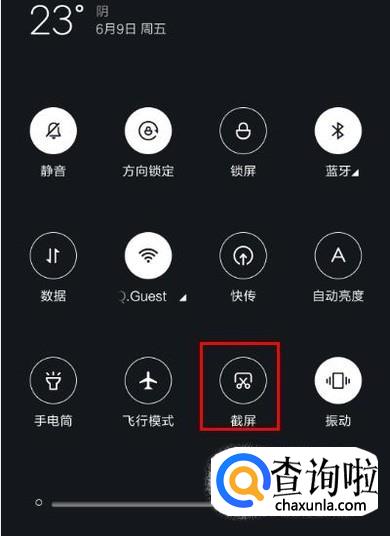Turn off 蓝牙 Bluetooth

tap(338, 131)
